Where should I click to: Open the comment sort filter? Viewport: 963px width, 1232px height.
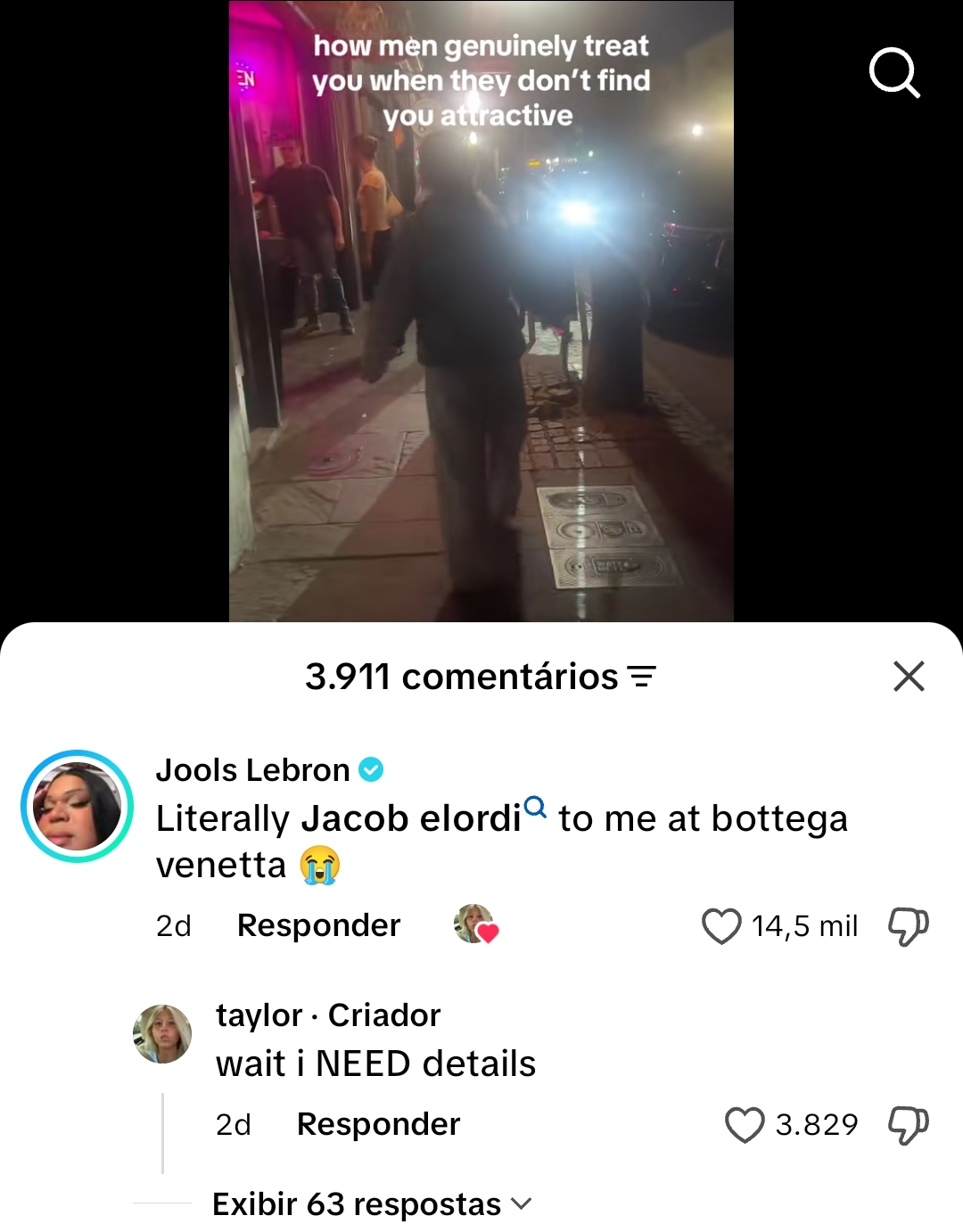click(642, 678)
